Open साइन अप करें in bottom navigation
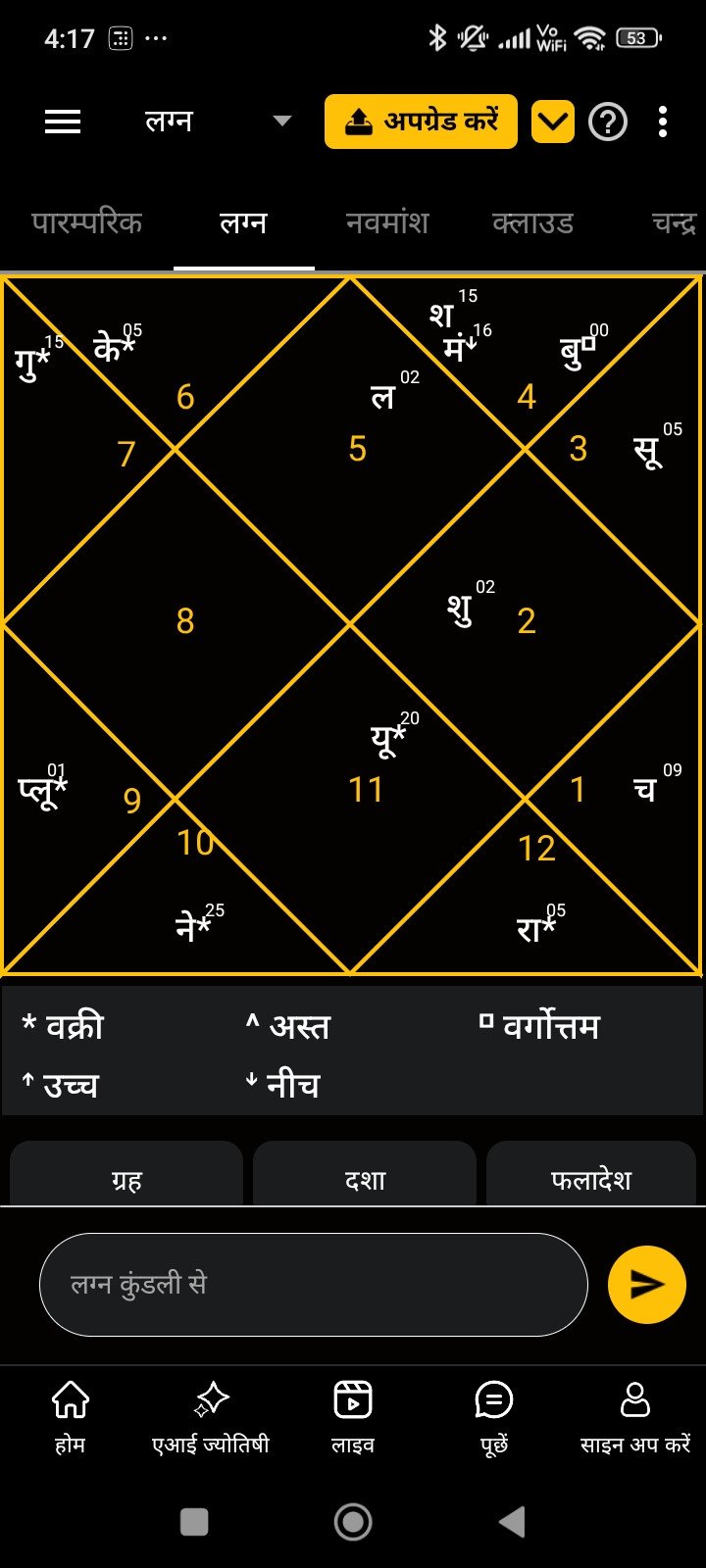706x1568 pixels. [635, 1416]
